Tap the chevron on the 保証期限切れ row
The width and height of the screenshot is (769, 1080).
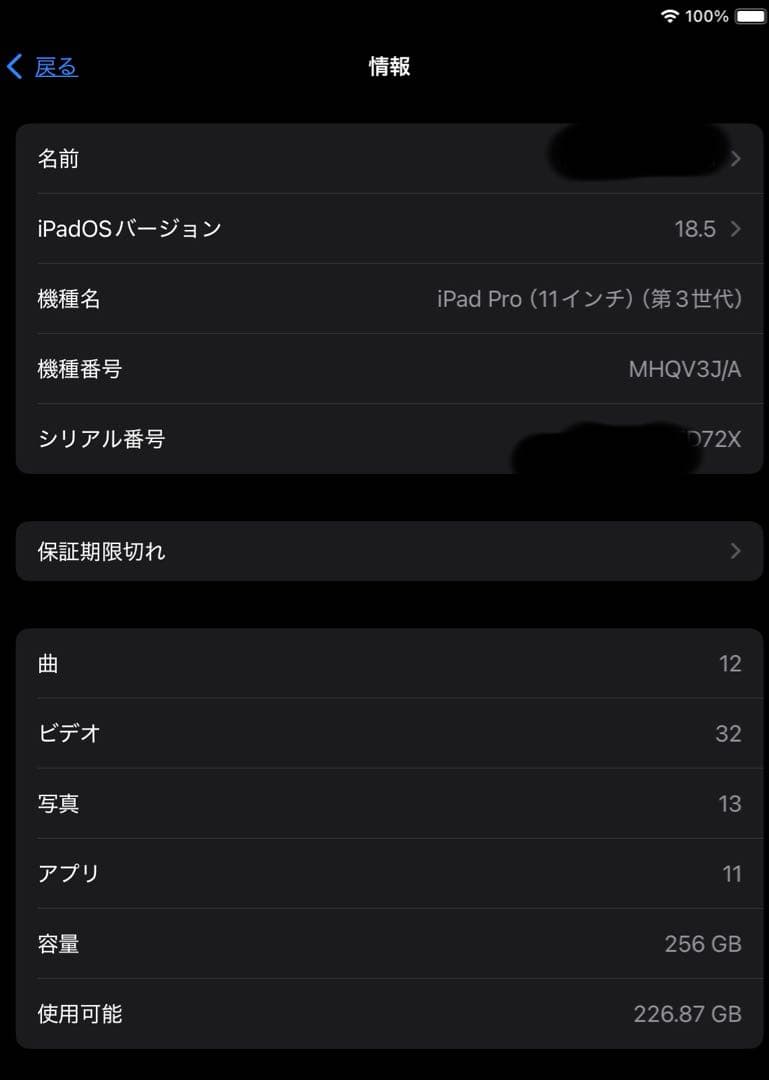734,551
